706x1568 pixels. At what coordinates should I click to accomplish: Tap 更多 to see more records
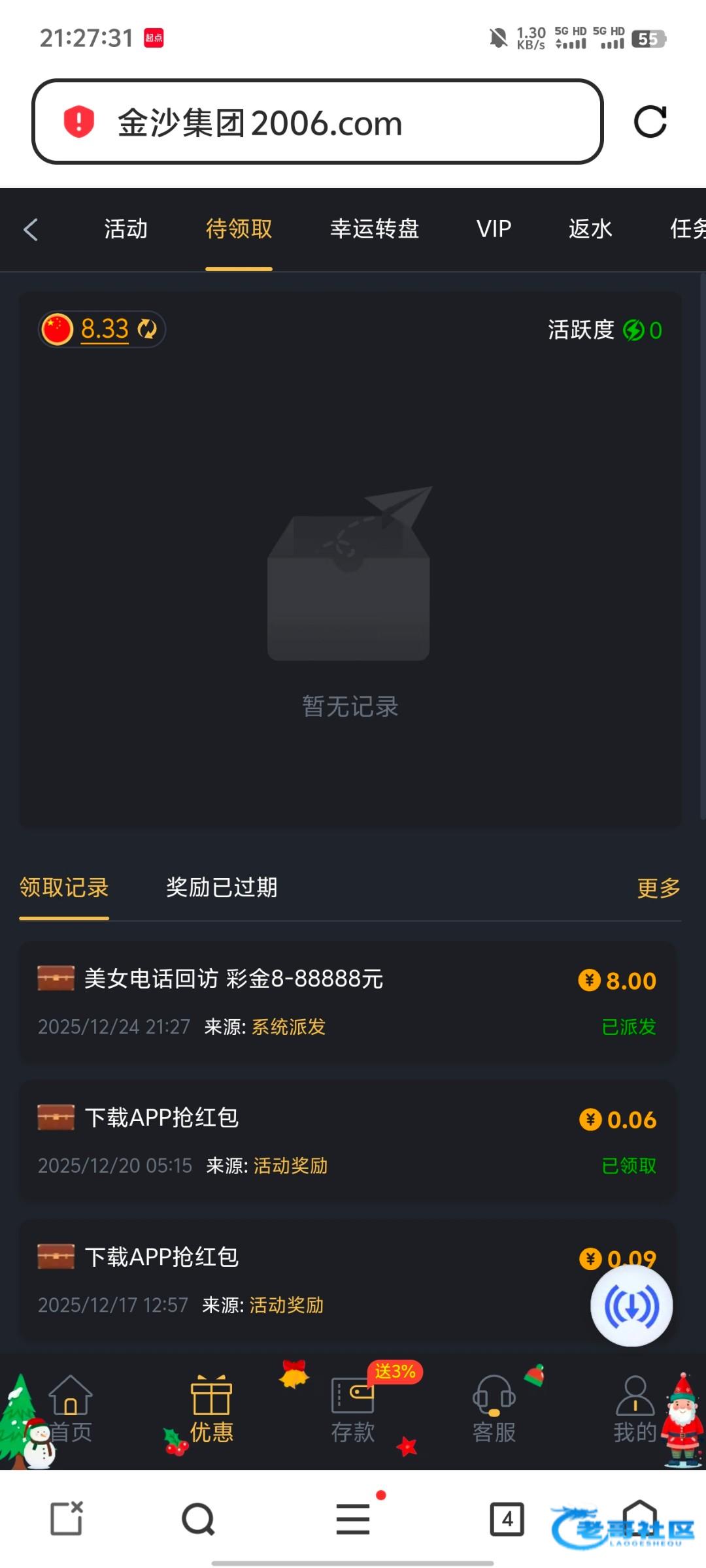click(x=658, y=888)
